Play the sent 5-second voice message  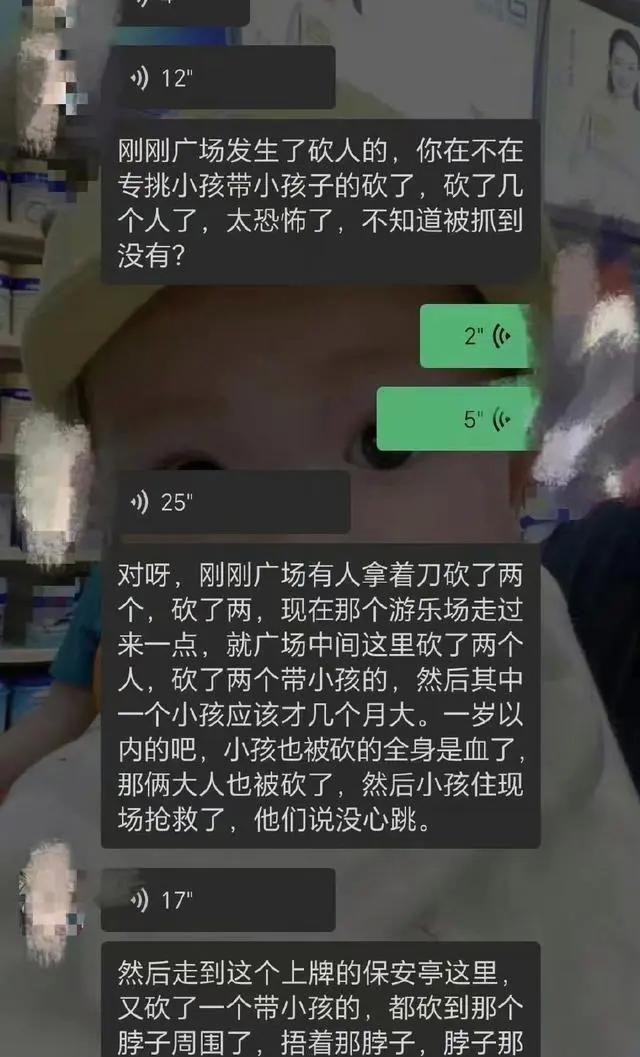[x=460, y=419]
